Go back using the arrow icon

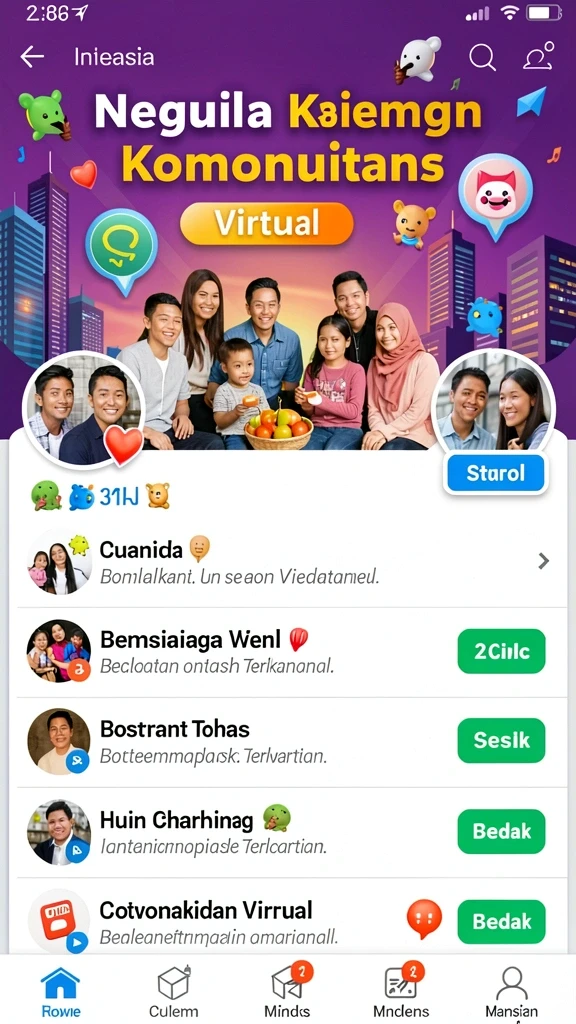[32, 57]
